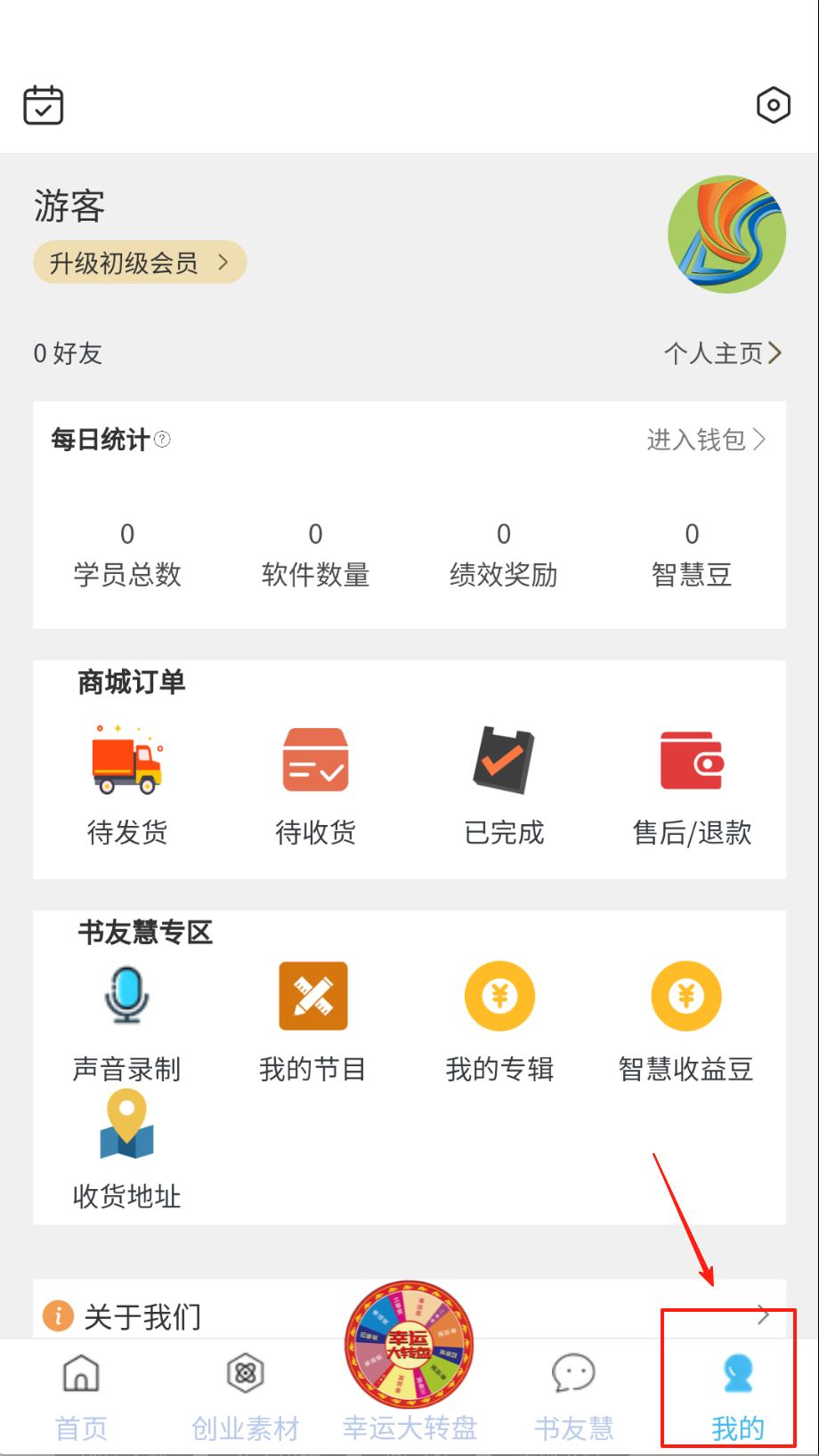Enter the wallet via 进入钱包
Screen dimensions: 819x1456
(x=705, y=440)
